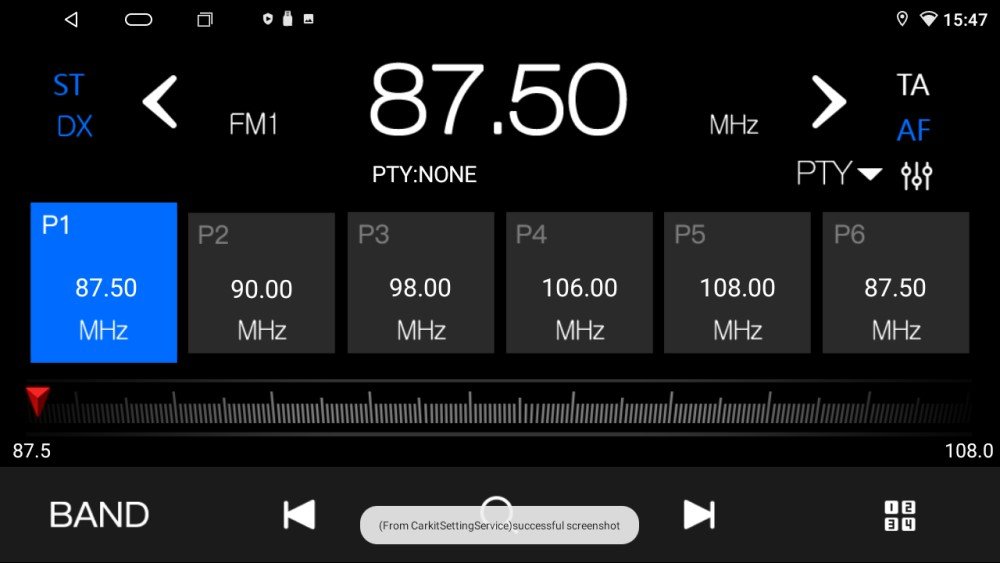Tap the frequency scale bar
Screen dimensions: 1000x563
500,405
